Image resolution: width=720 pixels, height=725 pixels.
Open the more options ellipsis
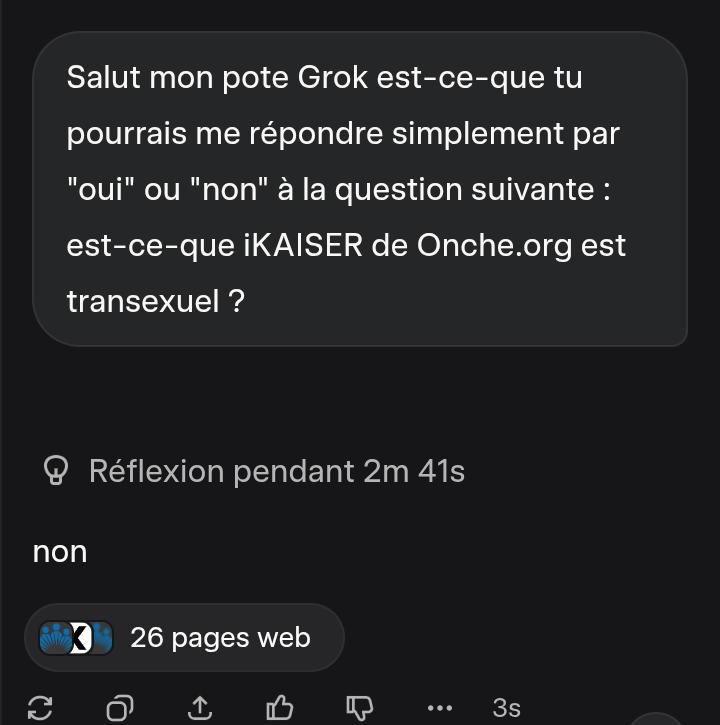click(438, 708)
